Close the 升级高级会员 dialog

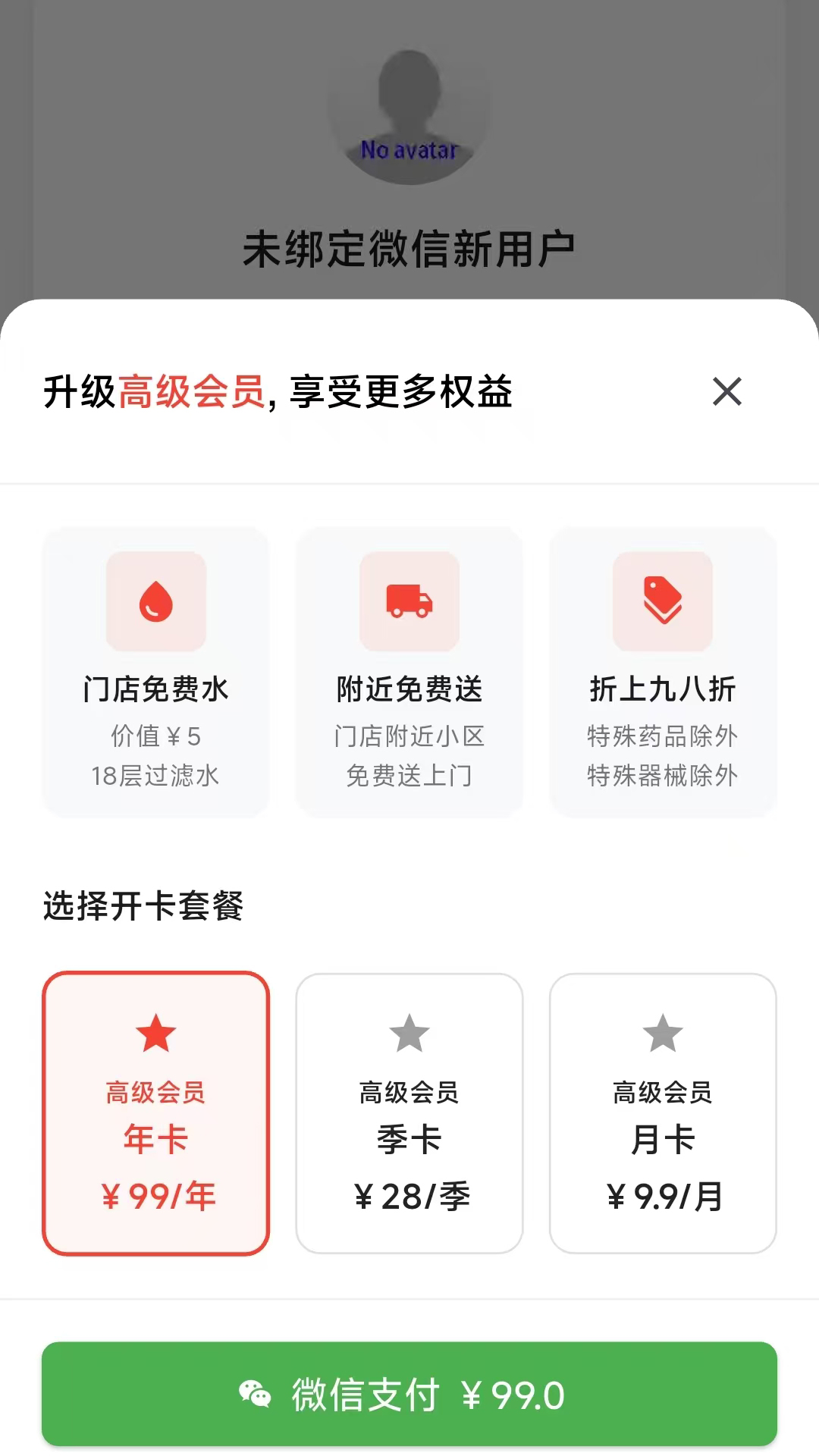coord(727,391)
